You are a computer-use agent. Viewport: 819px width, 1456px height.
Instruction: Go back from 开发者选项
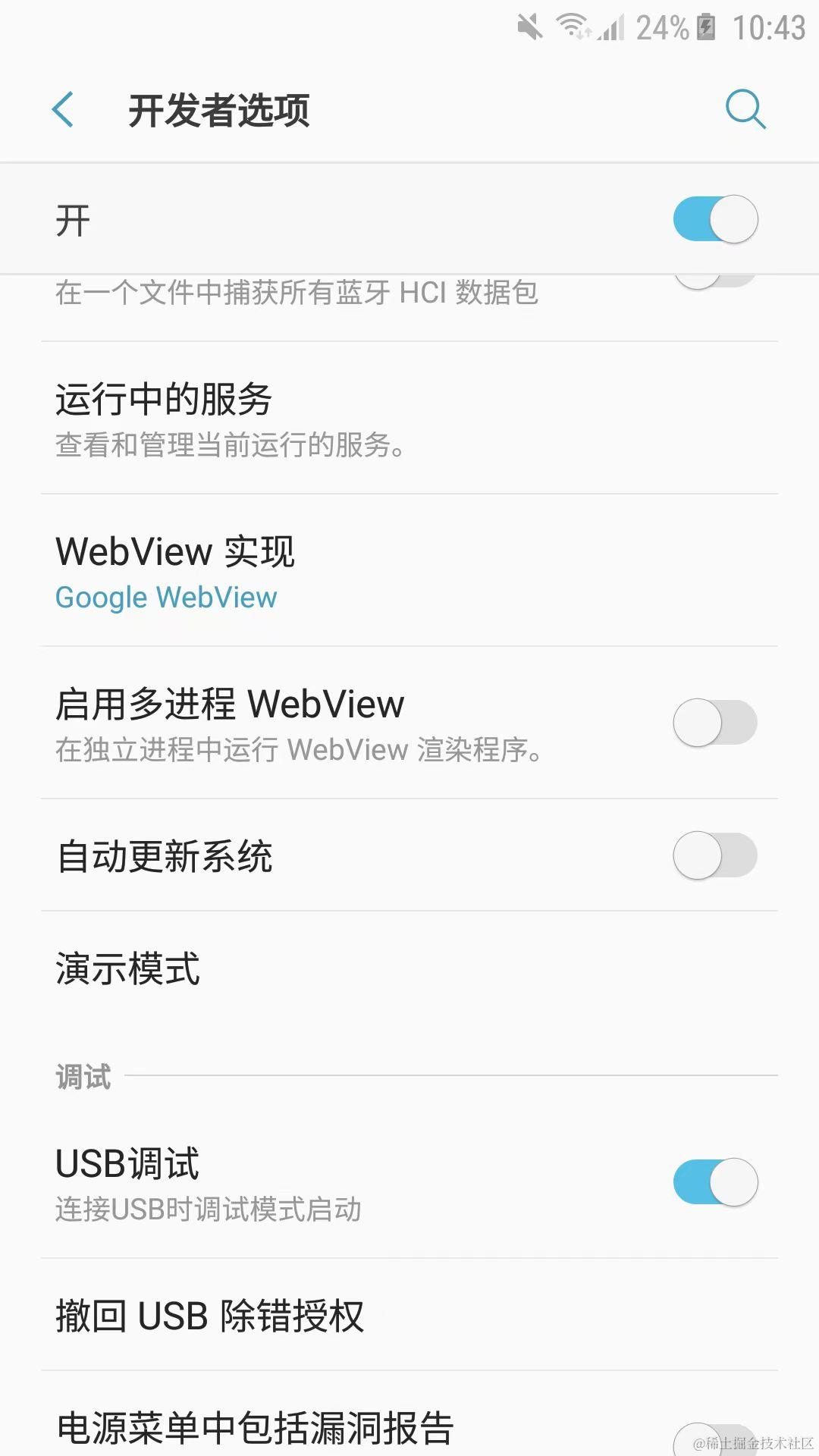63,110
